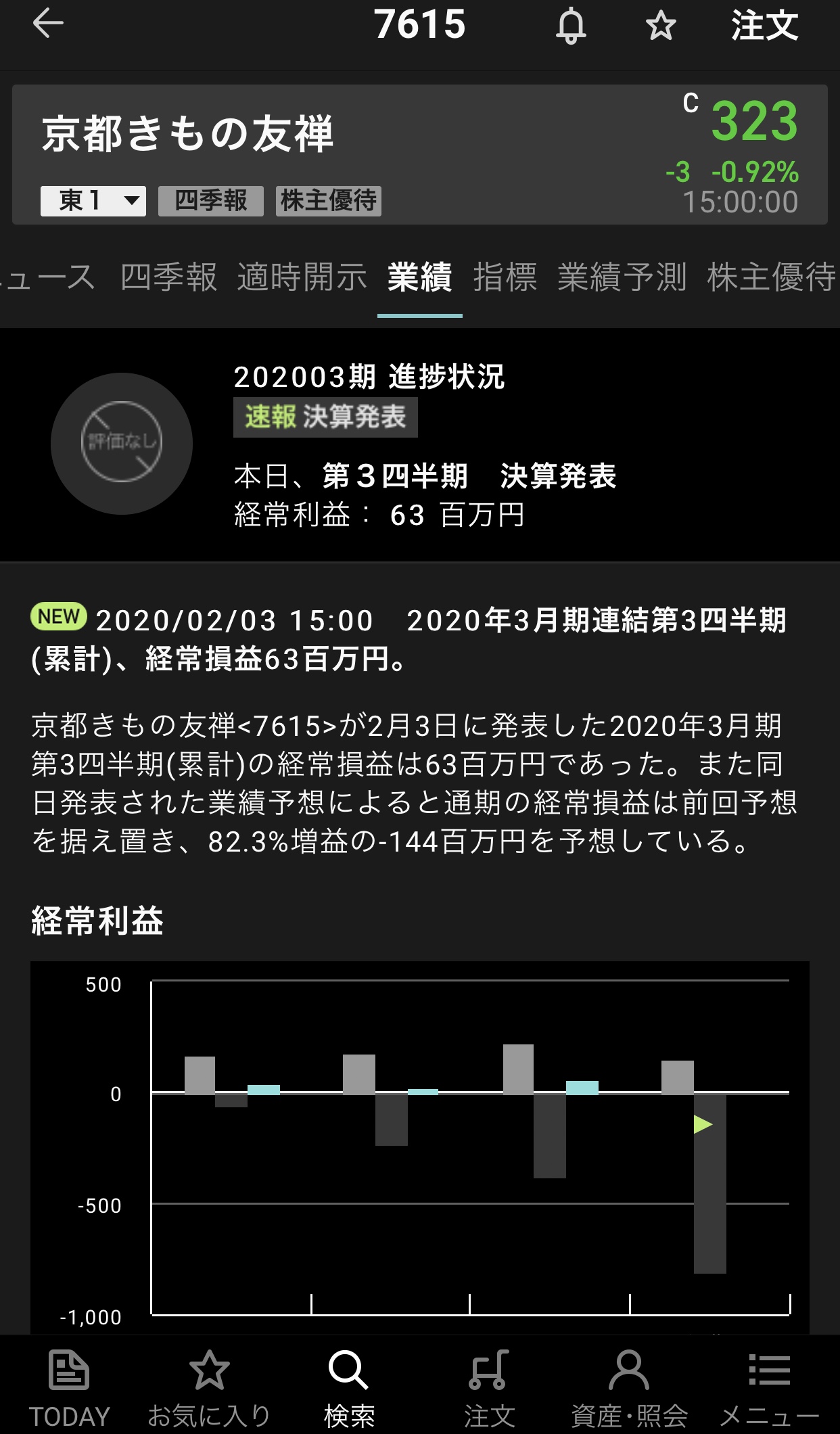
Task: Open 注文 in the bottom navigation
Action: [x=489, y=1388]
